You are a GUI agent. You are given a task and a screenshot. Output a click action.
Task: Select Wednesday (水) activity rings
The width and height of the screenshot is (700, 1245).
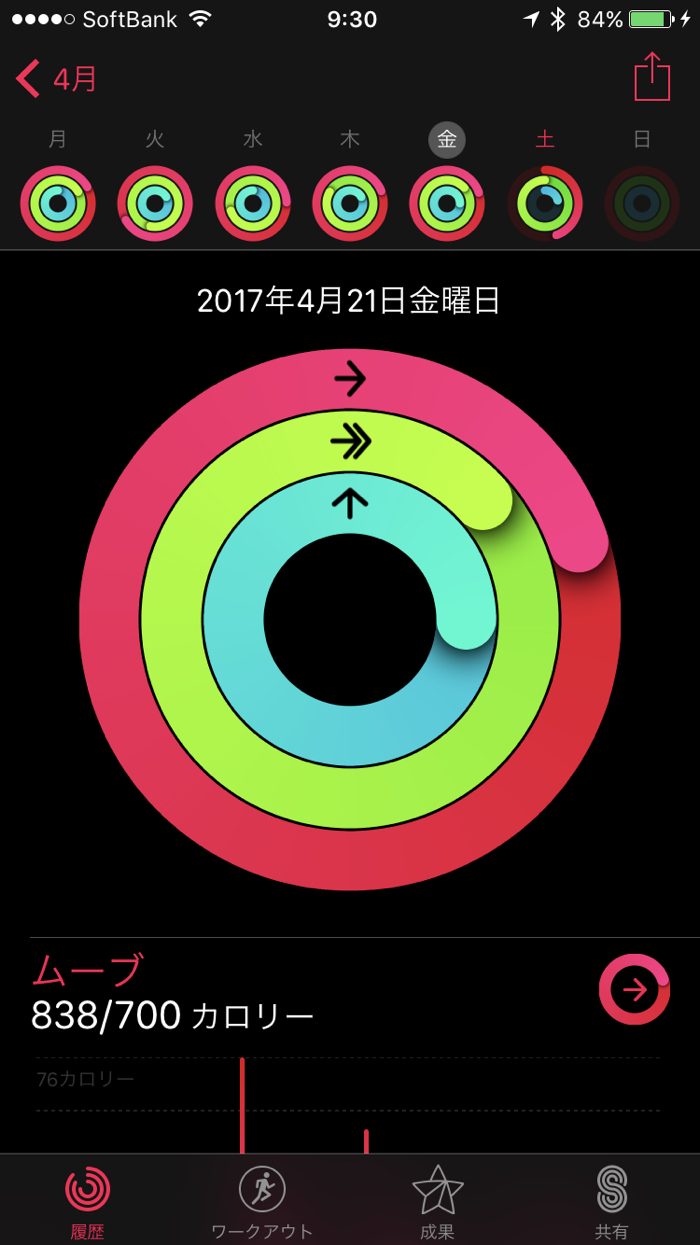point(252,203)
